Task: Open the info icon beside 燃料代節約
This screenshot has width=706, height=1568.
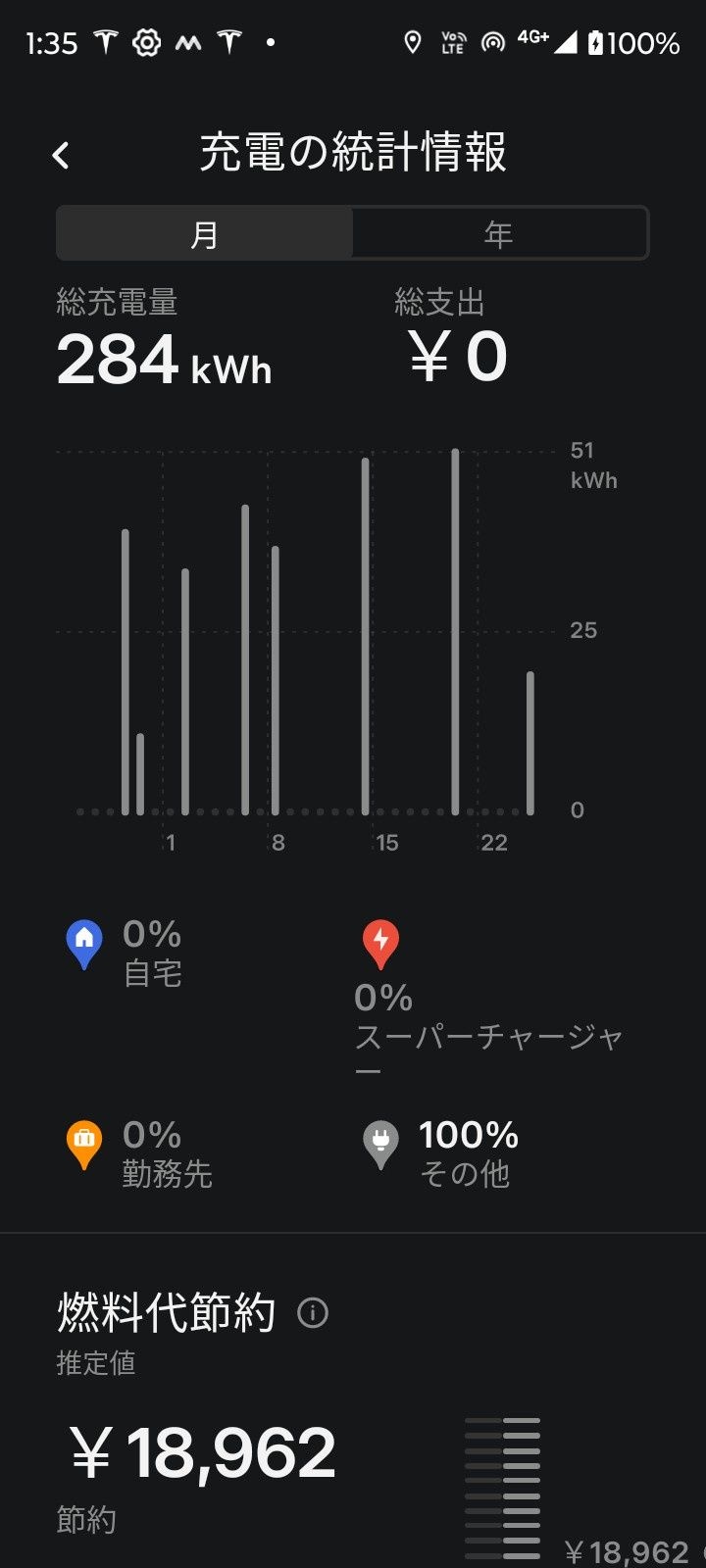Action: pos(313,1312)
